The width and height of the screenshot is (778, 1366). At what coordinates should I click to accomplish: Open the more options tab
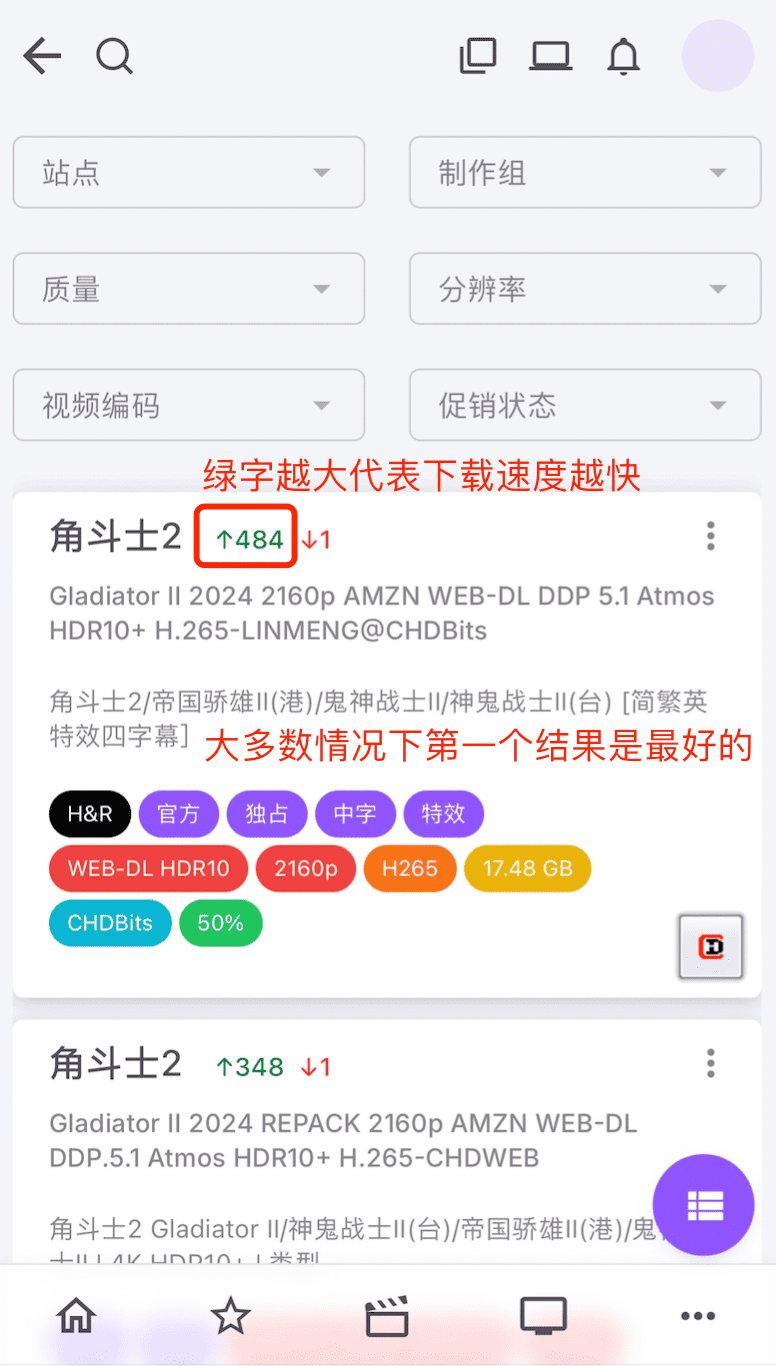[698, 1316]
